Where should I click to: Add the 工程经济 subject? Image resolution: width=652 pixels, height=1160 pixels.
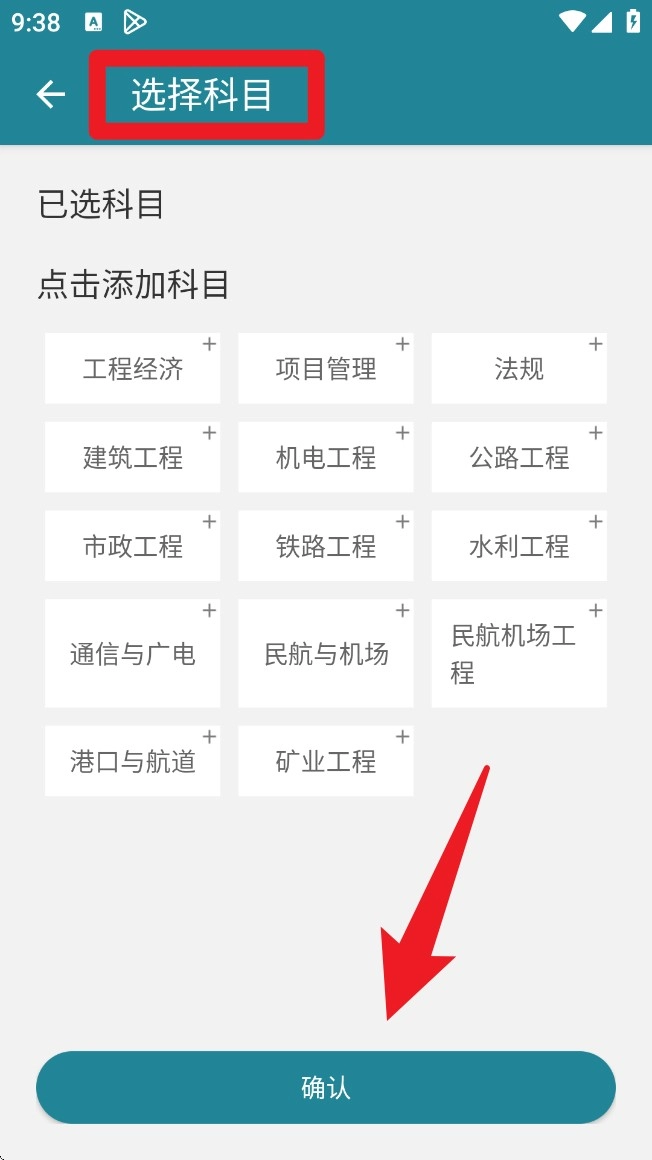[132, 369]
